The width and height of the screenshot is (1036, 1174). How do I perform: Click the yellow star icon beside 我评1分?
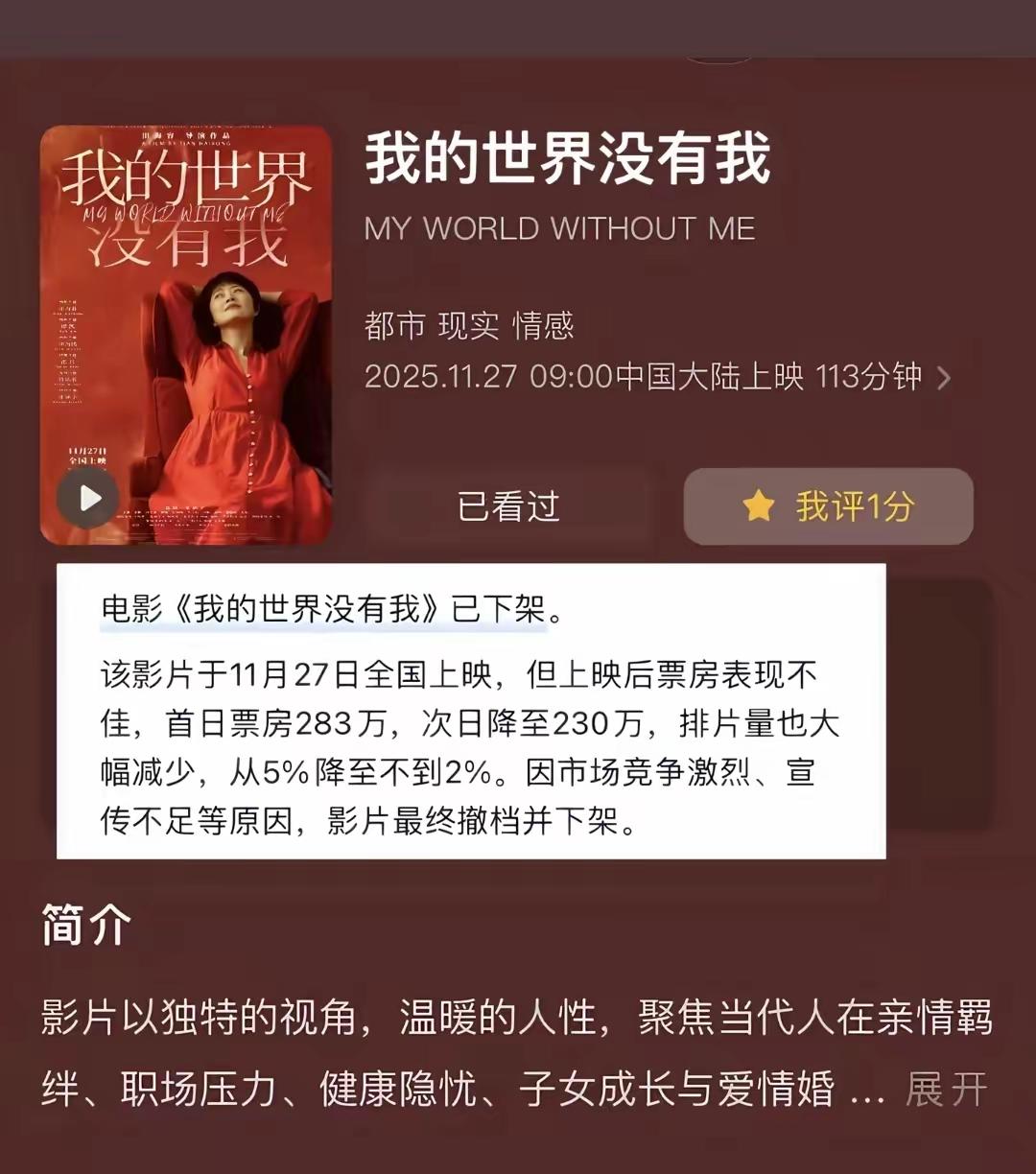coord(758,506)
